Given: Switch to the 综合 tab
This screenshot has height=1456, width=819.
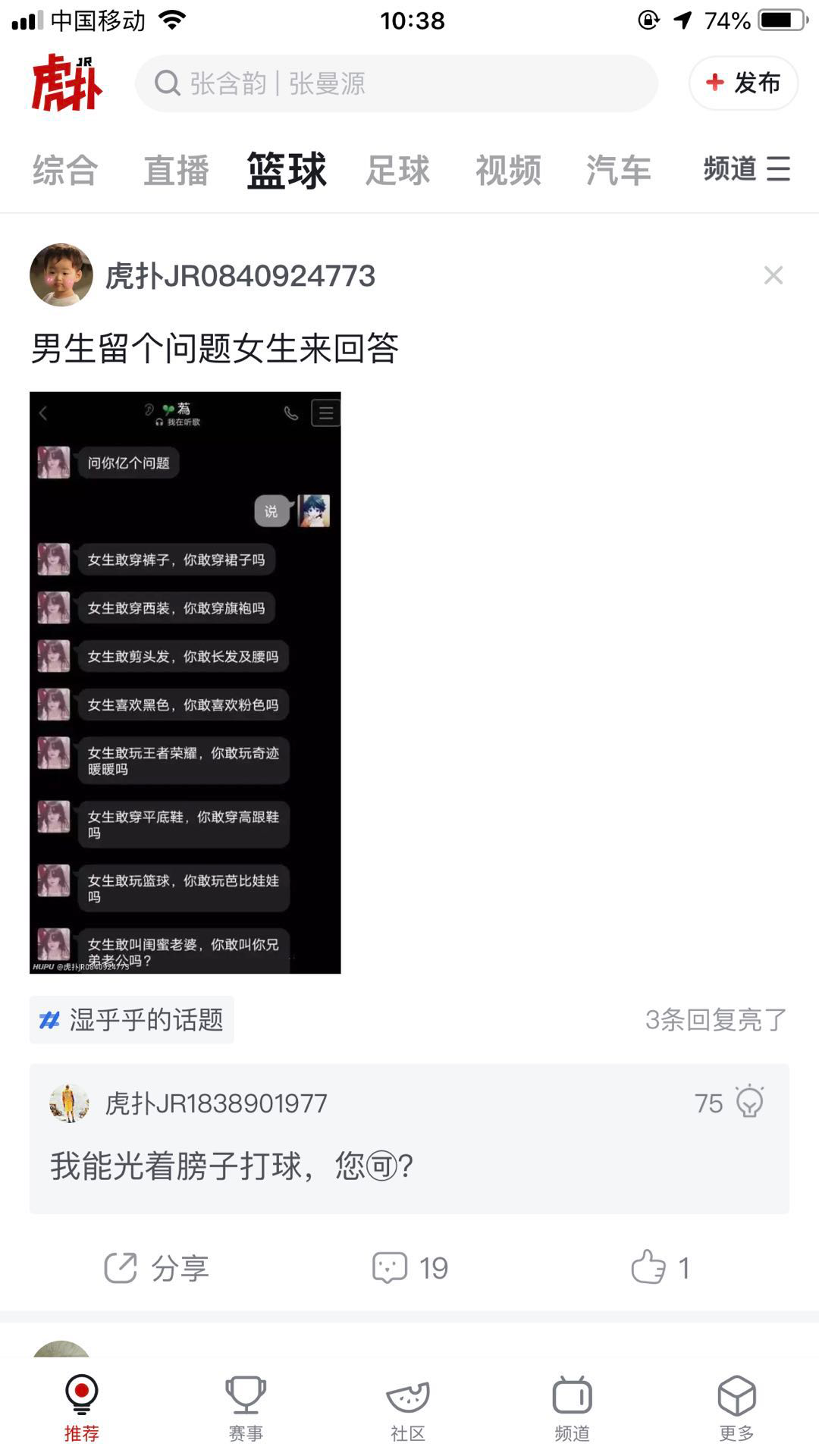Looking at the screenshot, I should (65, 170).
